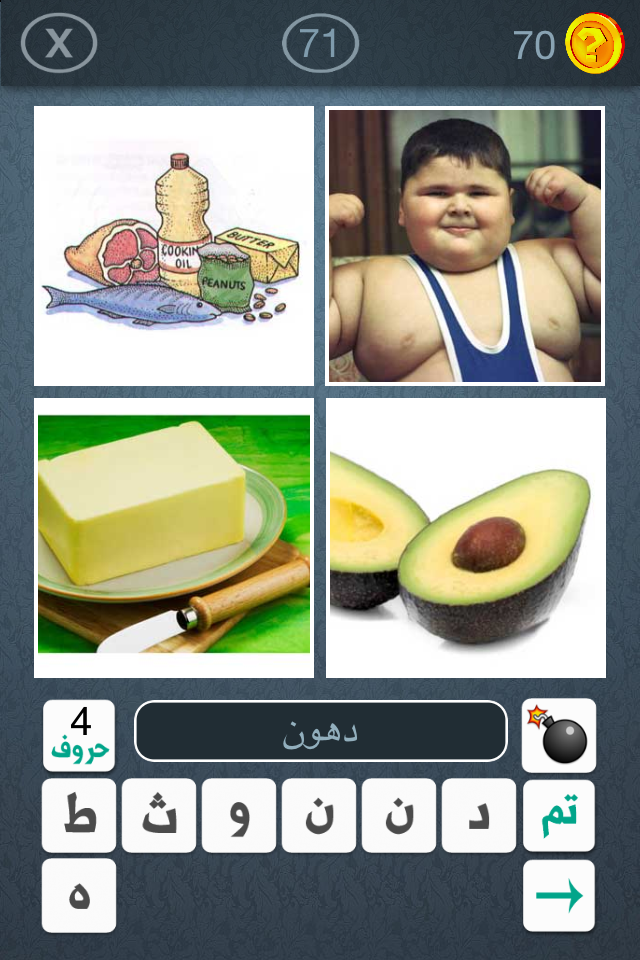Select the letter tile ه

point(79,896)
